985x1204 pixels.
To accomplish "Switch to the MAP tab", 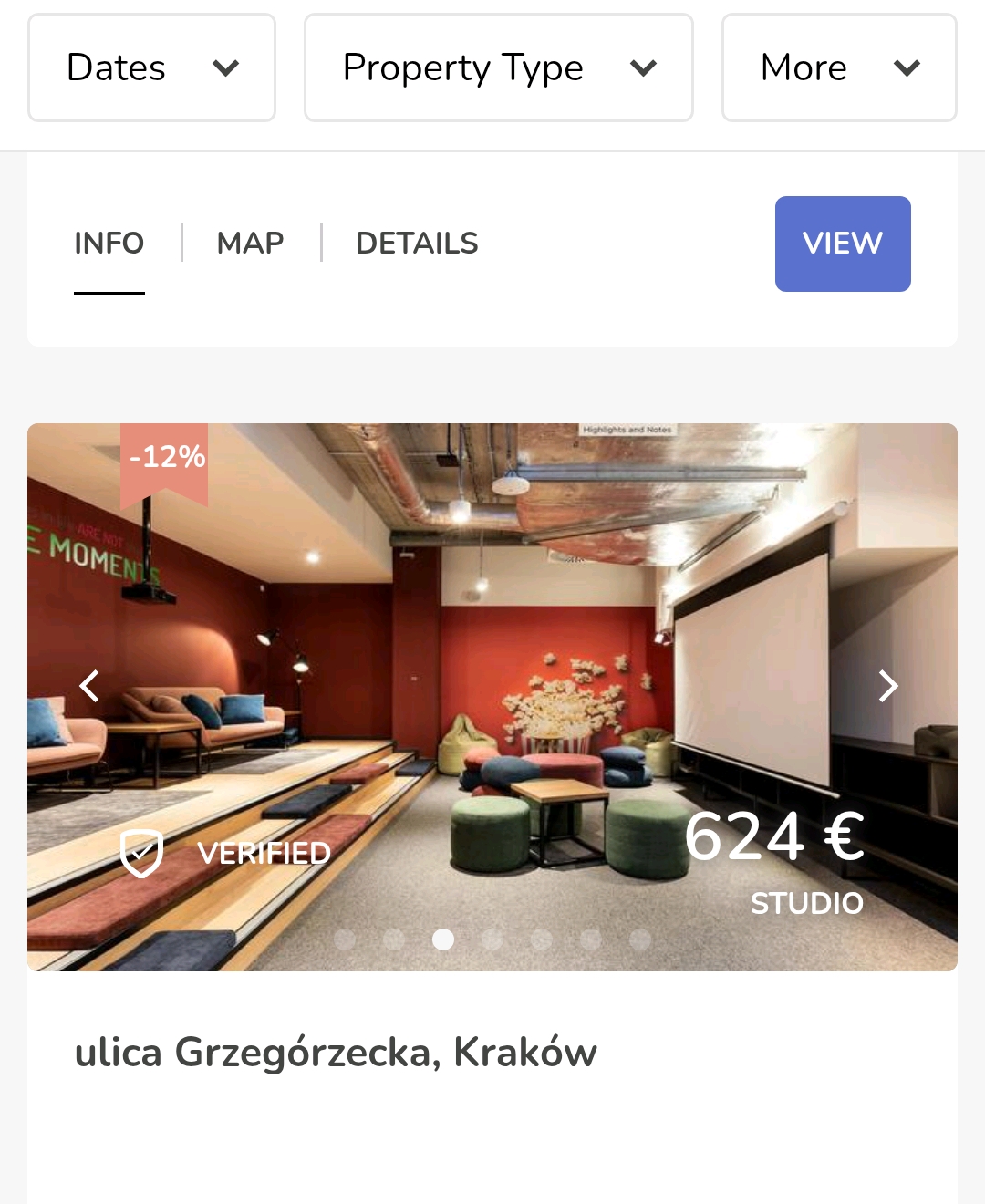I will [x=250, y=244].
